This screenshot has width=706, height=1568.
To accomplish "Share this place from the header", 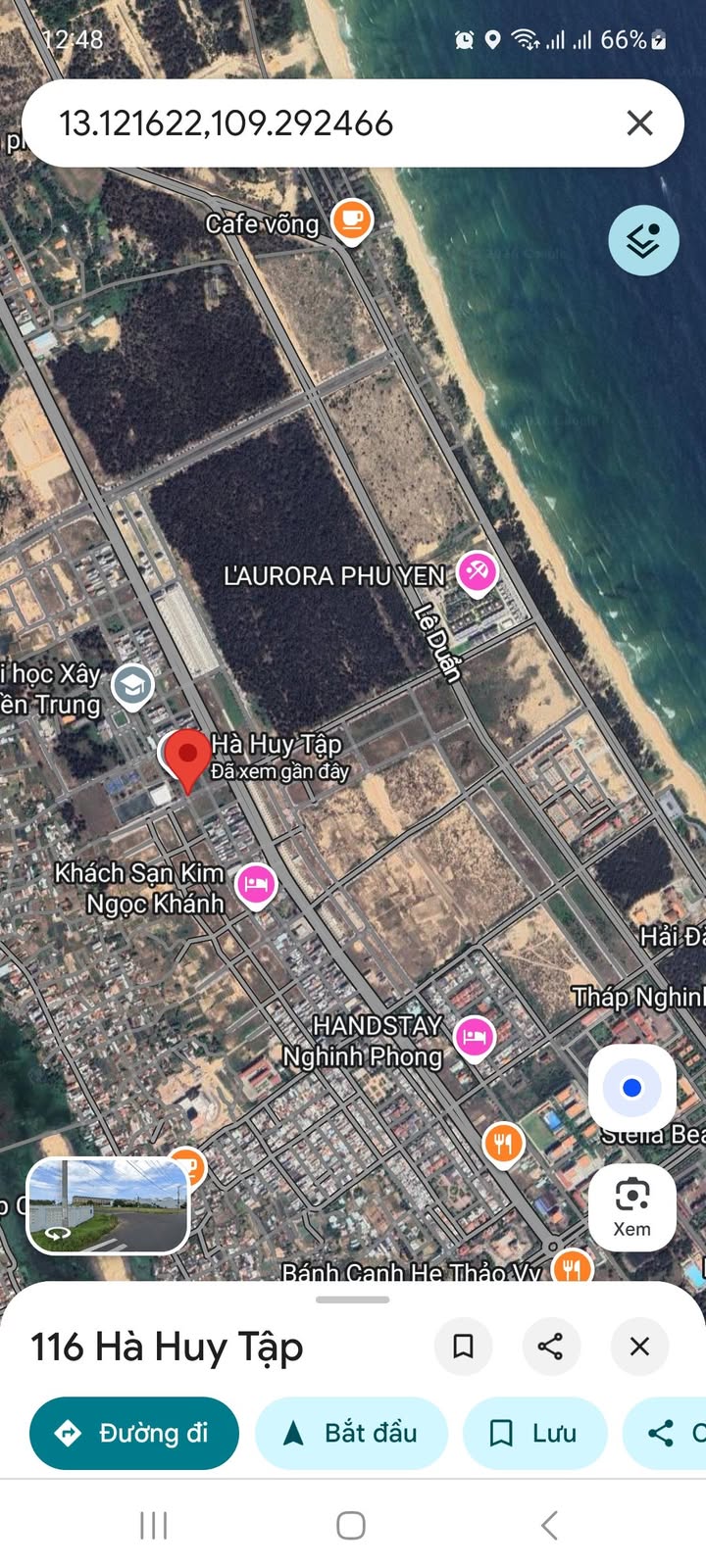I will click(x=551, y=1347).
